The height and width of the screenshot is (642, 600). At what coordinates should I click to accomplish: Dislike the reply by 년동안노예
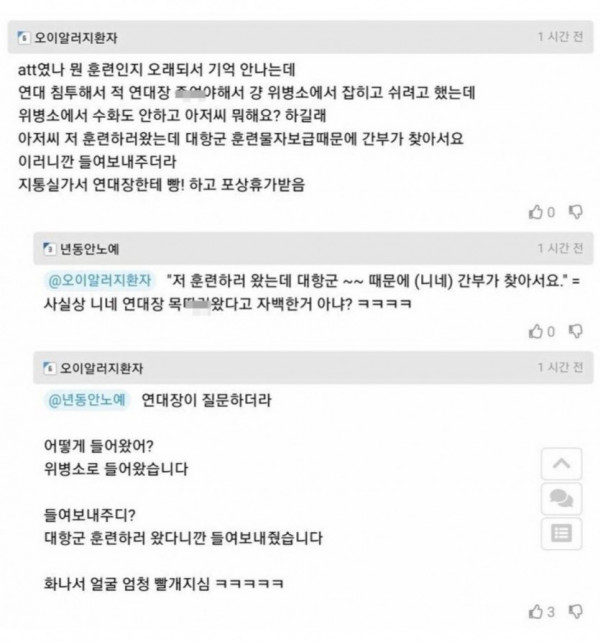(575, 331)
